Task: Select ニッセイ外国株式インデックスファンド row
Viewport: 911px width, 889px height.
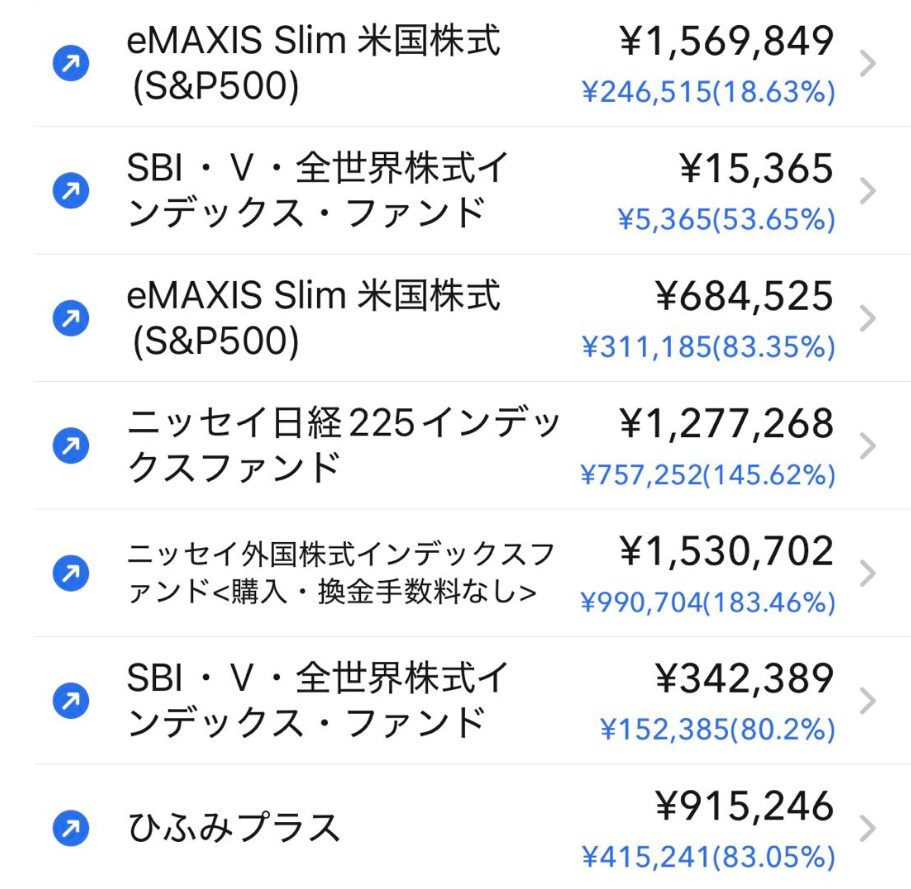Action: click(455, 572)
